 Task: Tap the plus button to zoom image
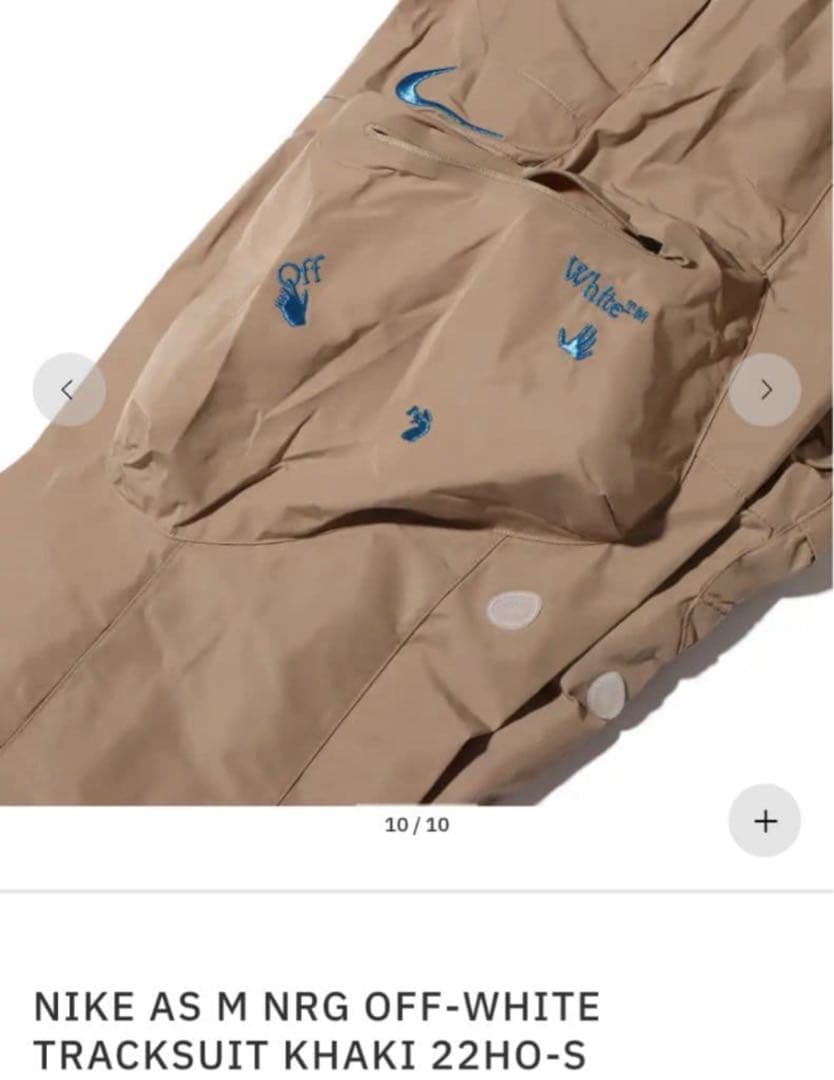click(x=765, y=821)
